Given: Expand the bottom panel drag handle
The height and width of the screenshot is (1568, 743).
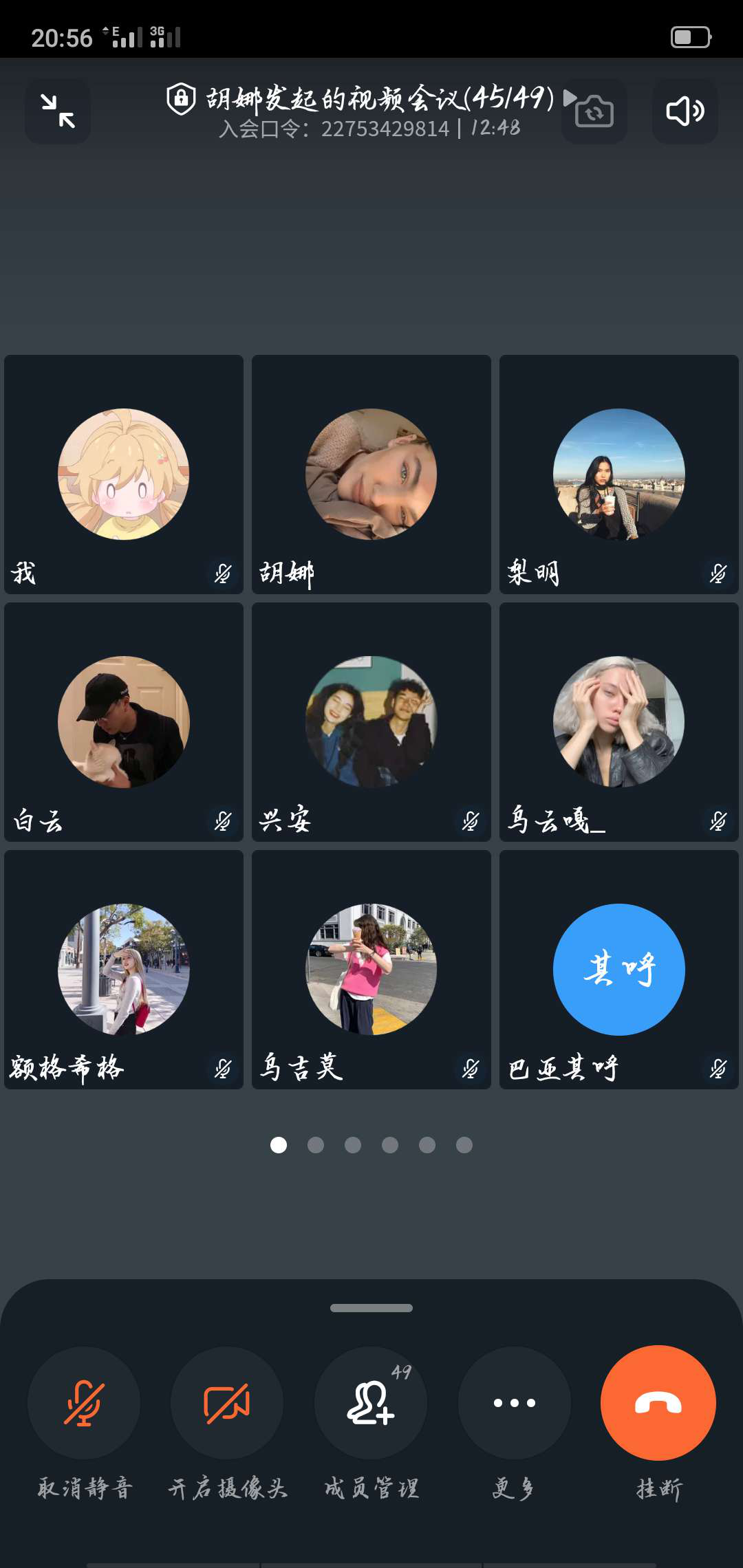Looking at the screenshot, I should tap(371, 1308).
